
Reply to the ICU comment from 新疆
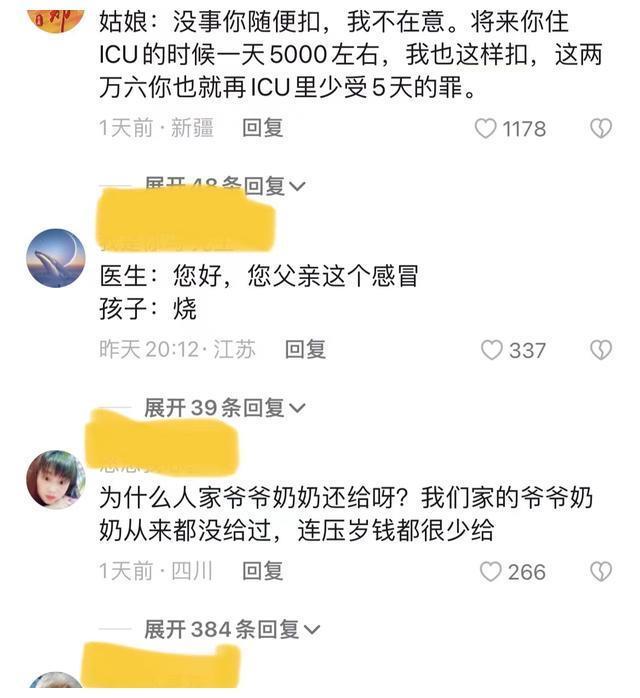pos(263,128)
